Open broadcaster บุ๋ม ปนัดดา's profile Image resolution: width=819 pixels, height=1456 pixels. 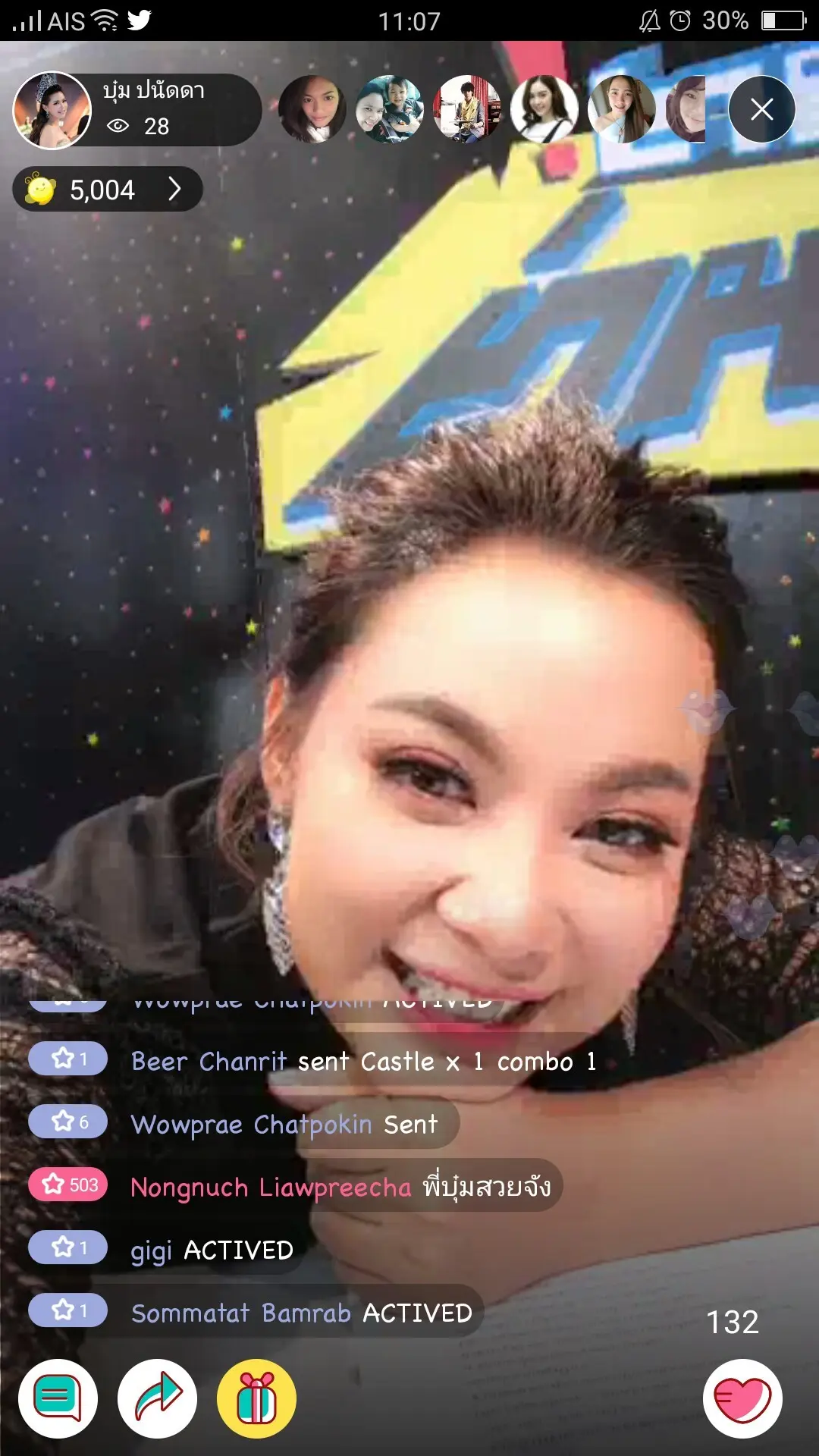click(x=52, y=111)
